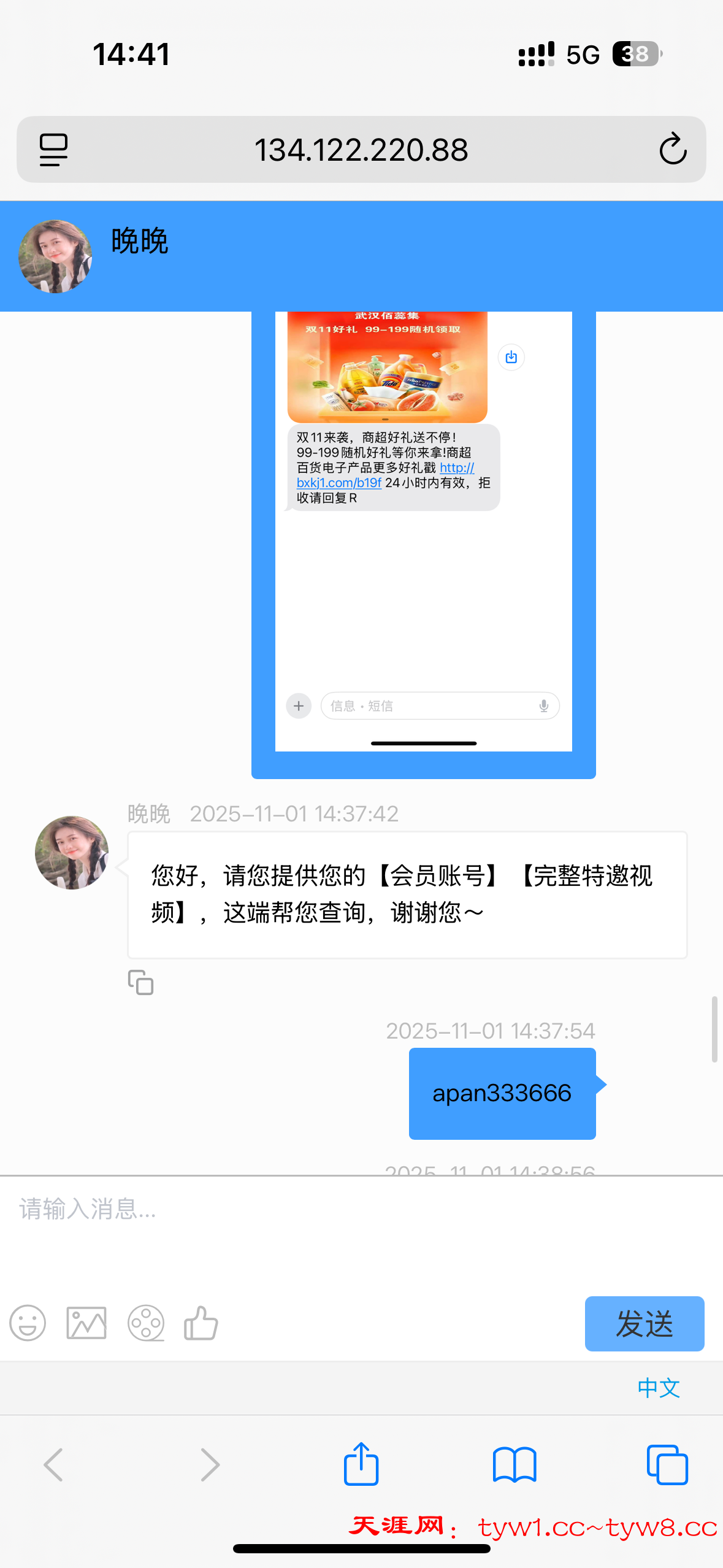Open the emoji picker
This screenshot has width=723, height=1568.
click(28, 1323)
